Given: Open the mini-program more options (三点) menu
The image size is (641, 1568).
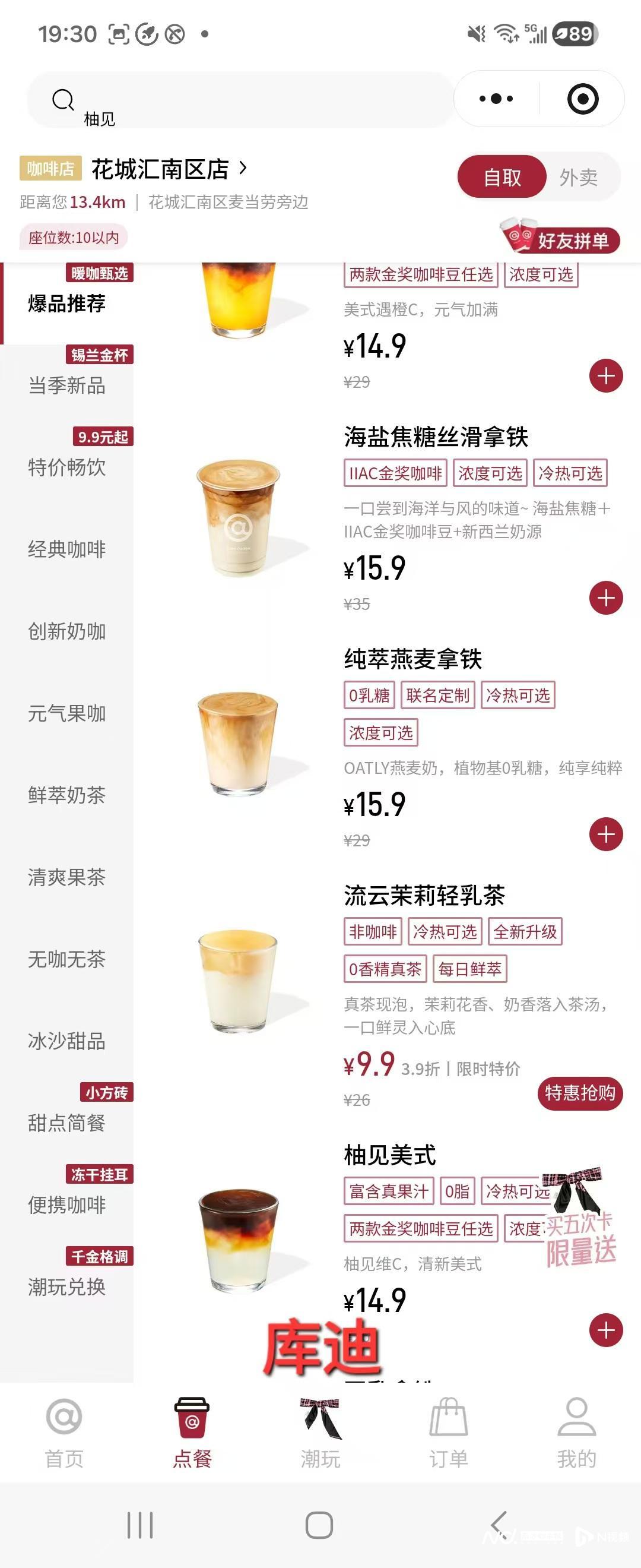Looking at the screenshot, I should (x=496, y=97).
